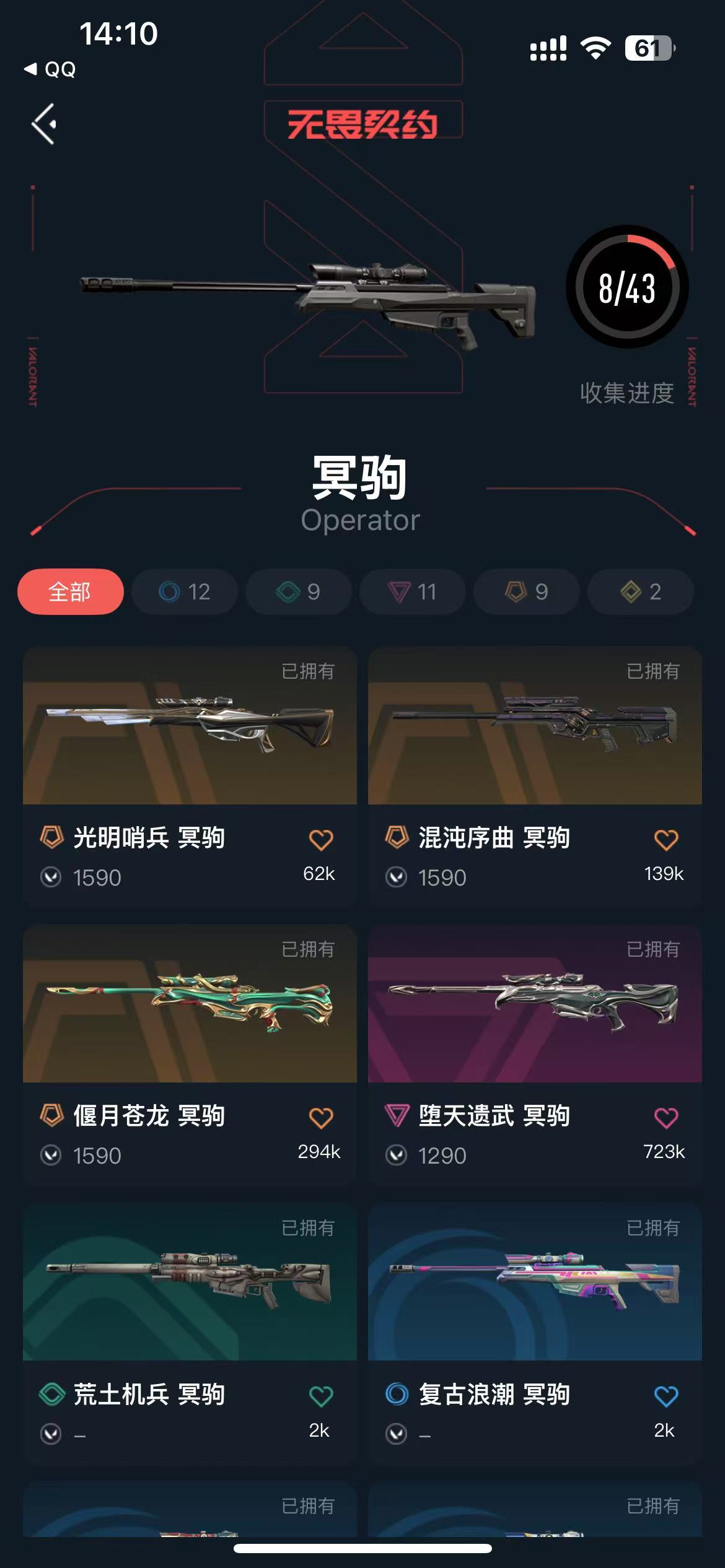This screenshot has height=1568, width=725.
Task: Filter by the yellow tier showing 2
Action: [641, 591]
